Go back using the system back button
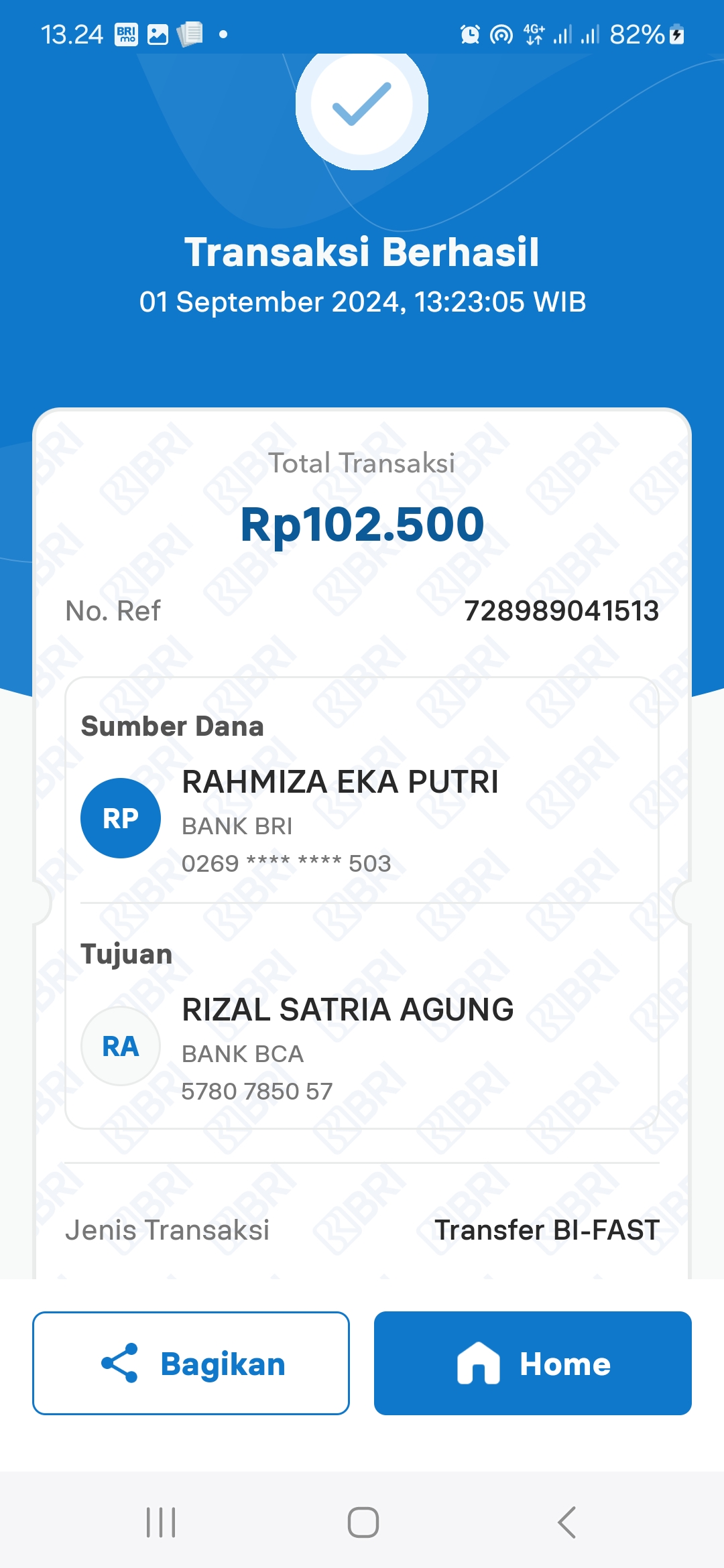 (566, 1522)
